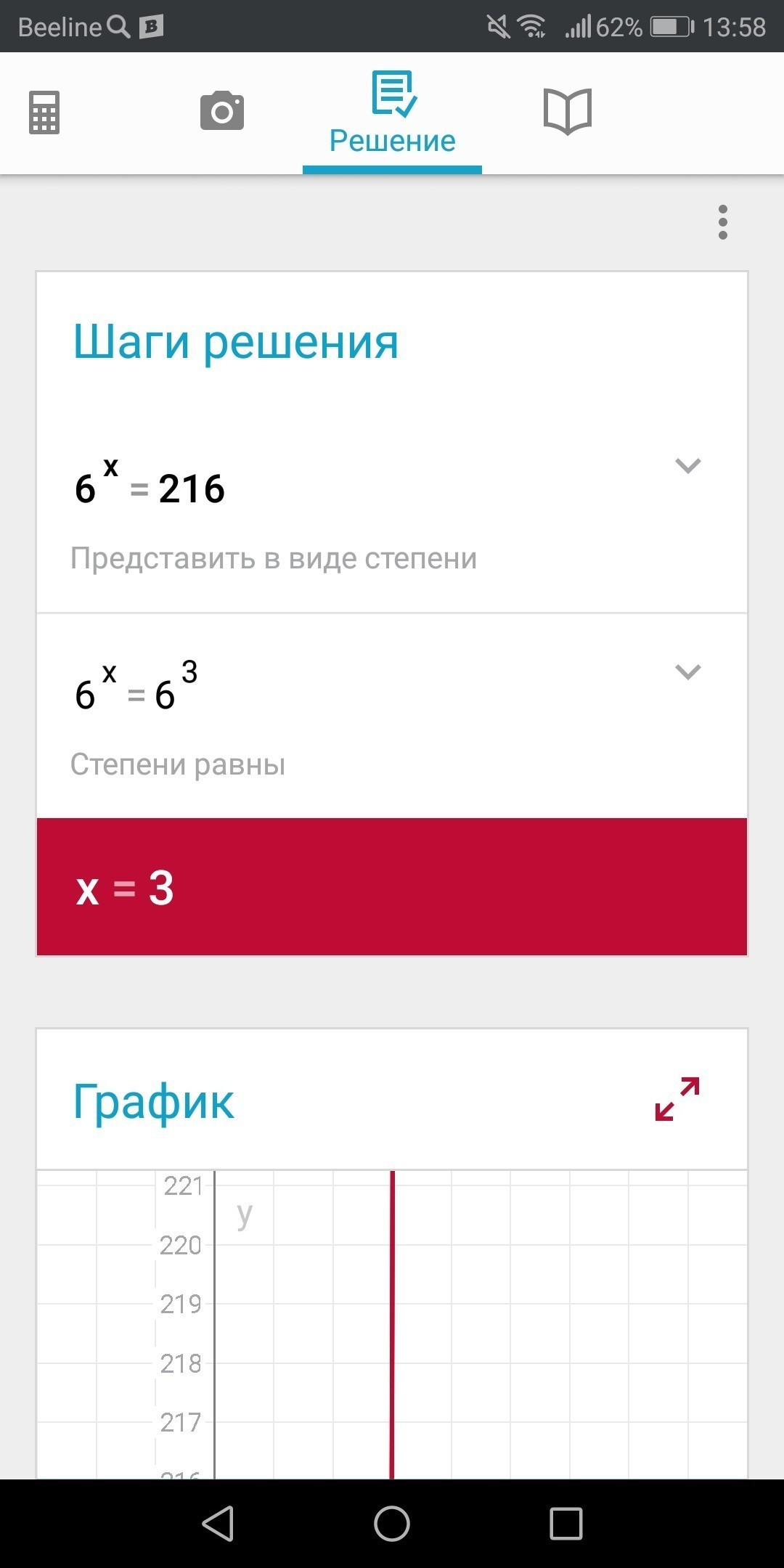The width and height of the screenshot is (784, 1568).
Task: Open the three-dot overflow menu
Action: (722, 222)
